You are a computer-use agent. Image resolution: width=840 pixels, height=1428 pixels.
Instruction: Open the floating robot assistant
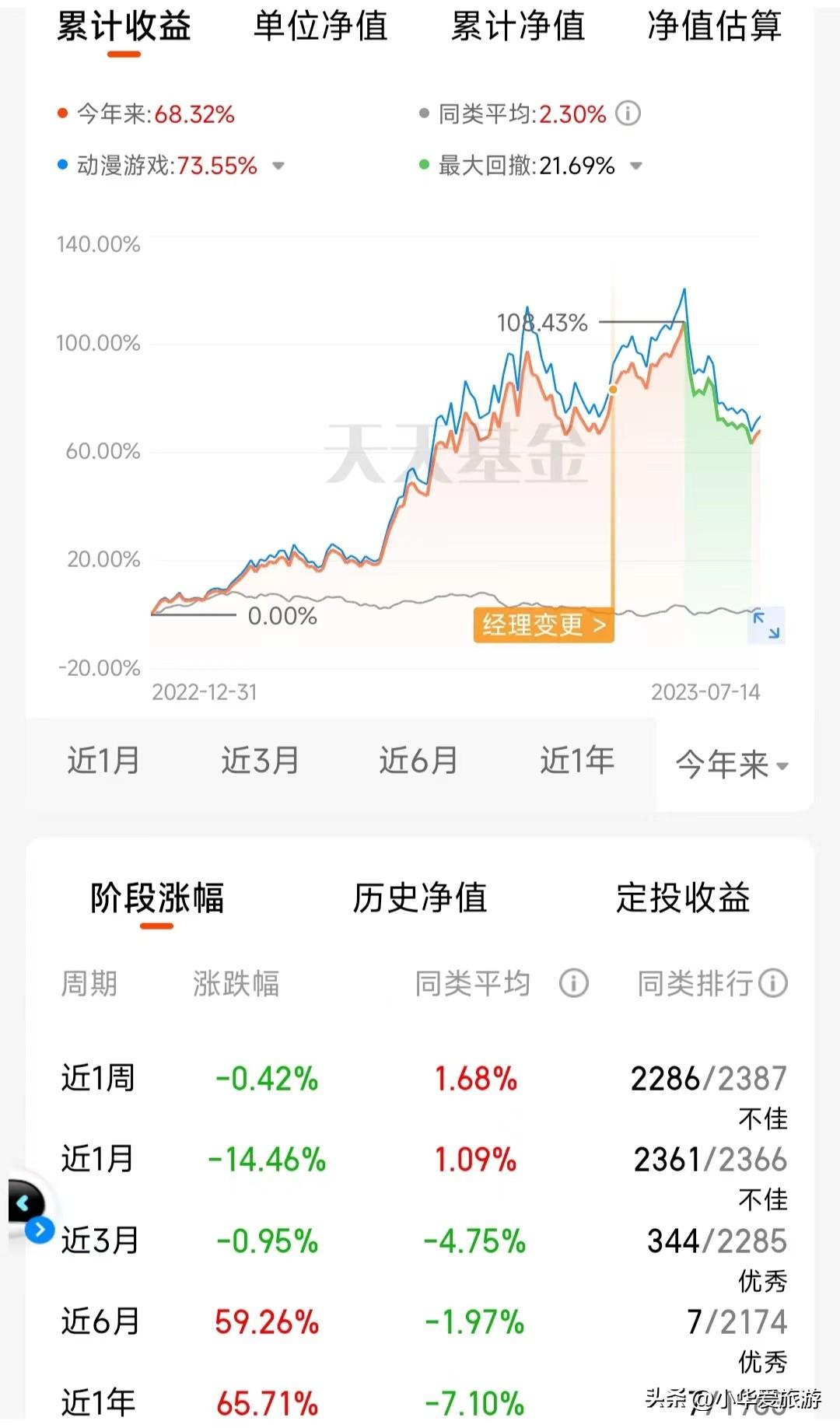(28, 1208)
